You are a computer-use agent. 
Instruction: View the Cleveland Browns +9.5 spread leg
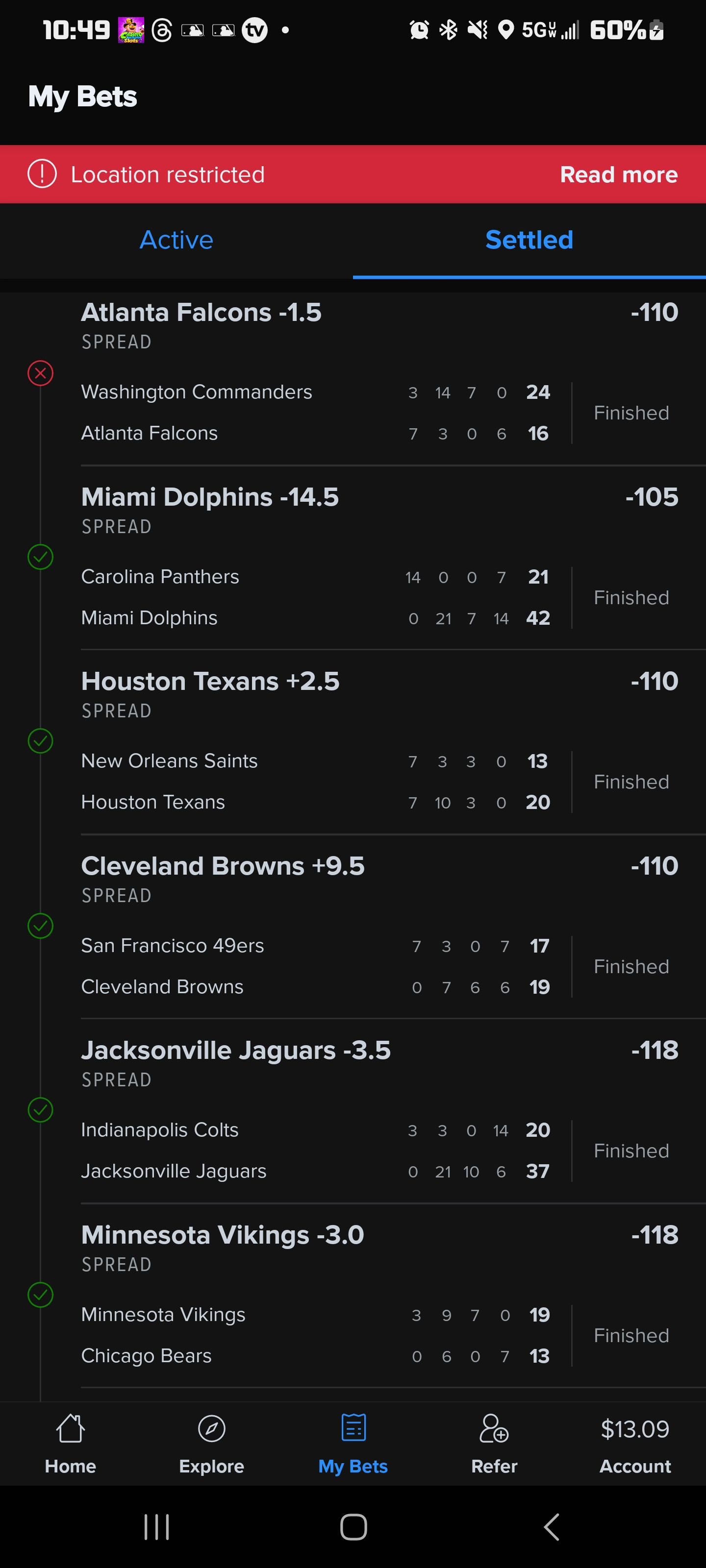[222, 866]
